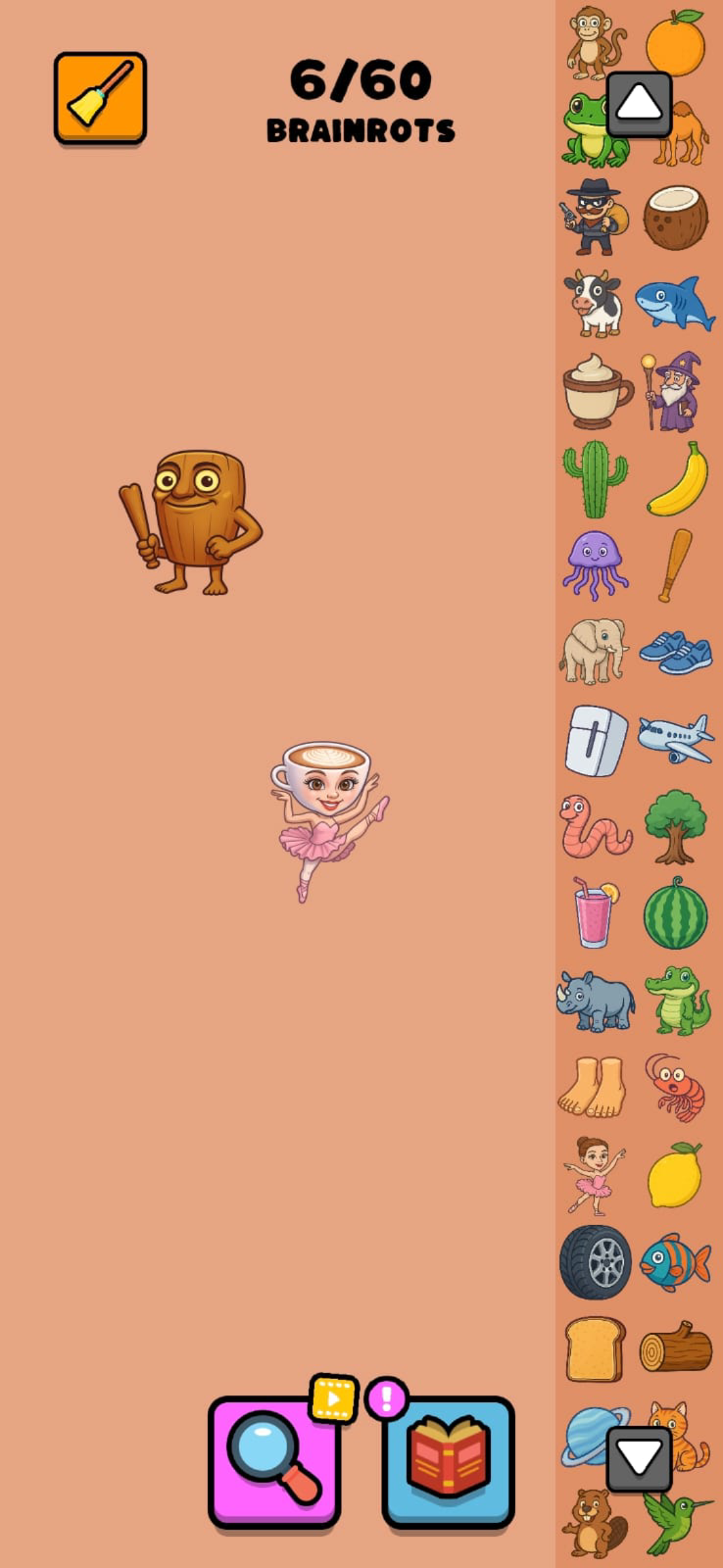Open the red book collection
The width and height of the screenshot is (723, 1568).
click(449, 1462)
